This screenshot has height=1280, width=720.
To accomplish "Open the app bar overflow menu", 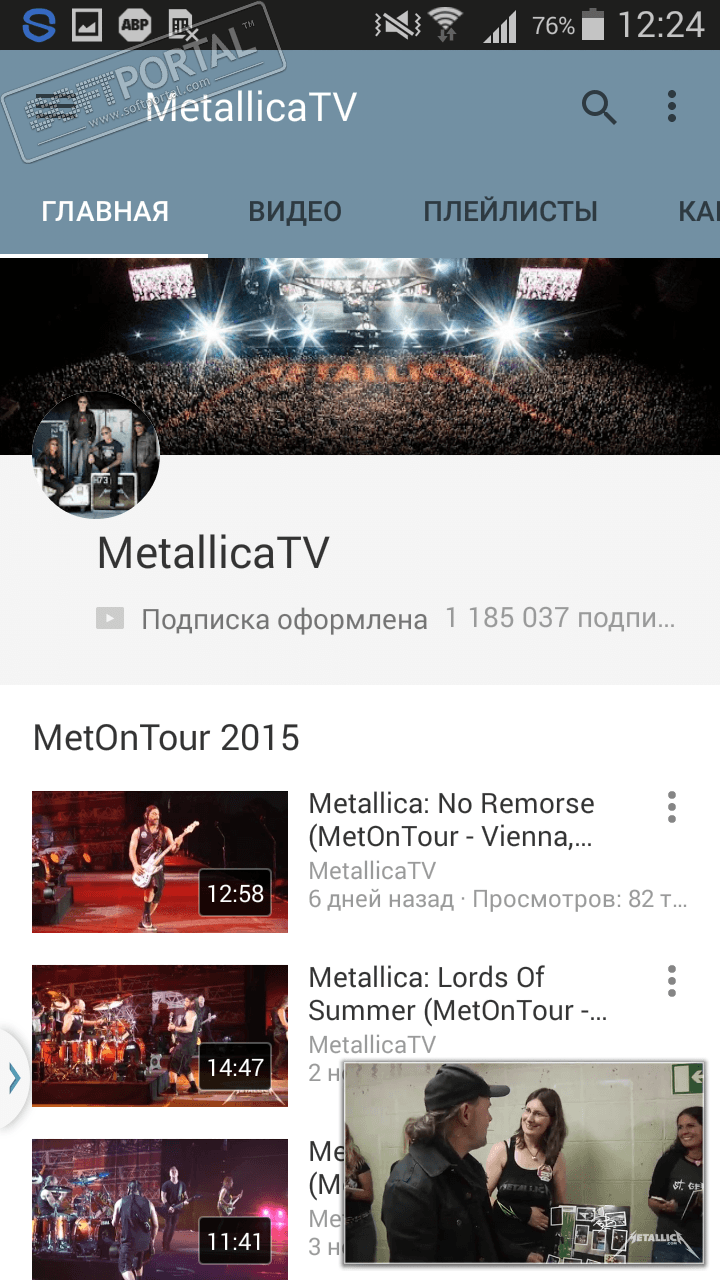I will pos(672,106).
